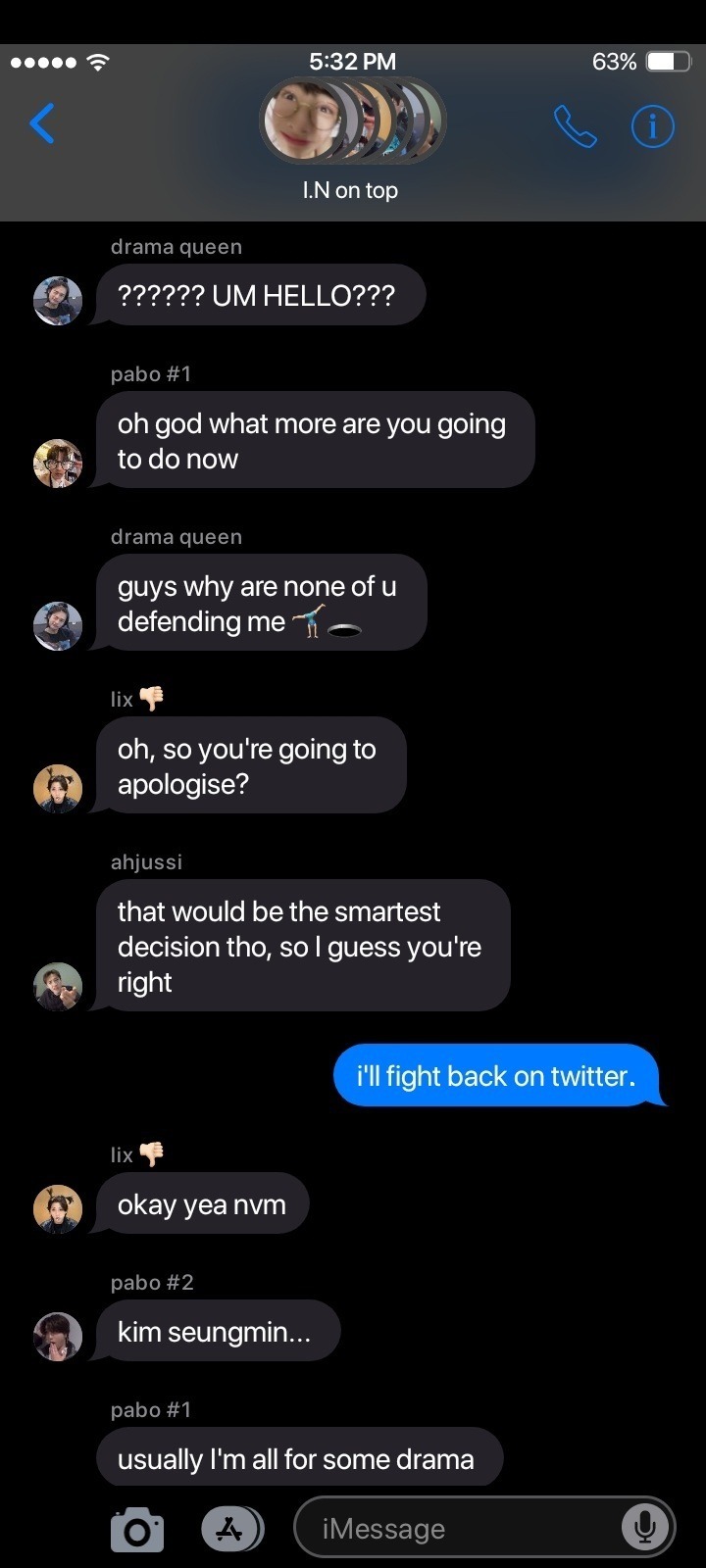Open the I.N on top group avatars

click(x=351, y=122)
